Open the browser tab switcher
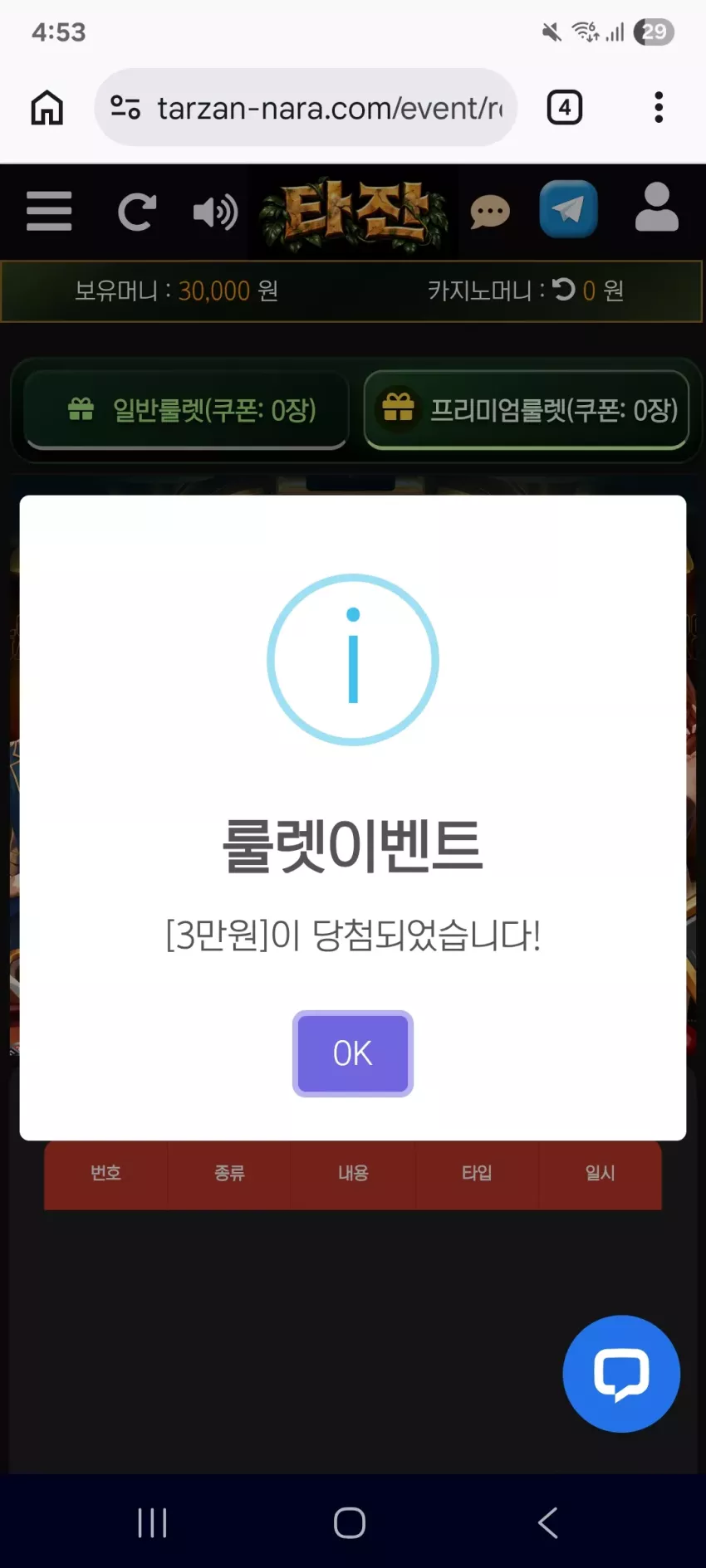The width and height of the screenshot is (706, 1568). (x=565, y=107)
